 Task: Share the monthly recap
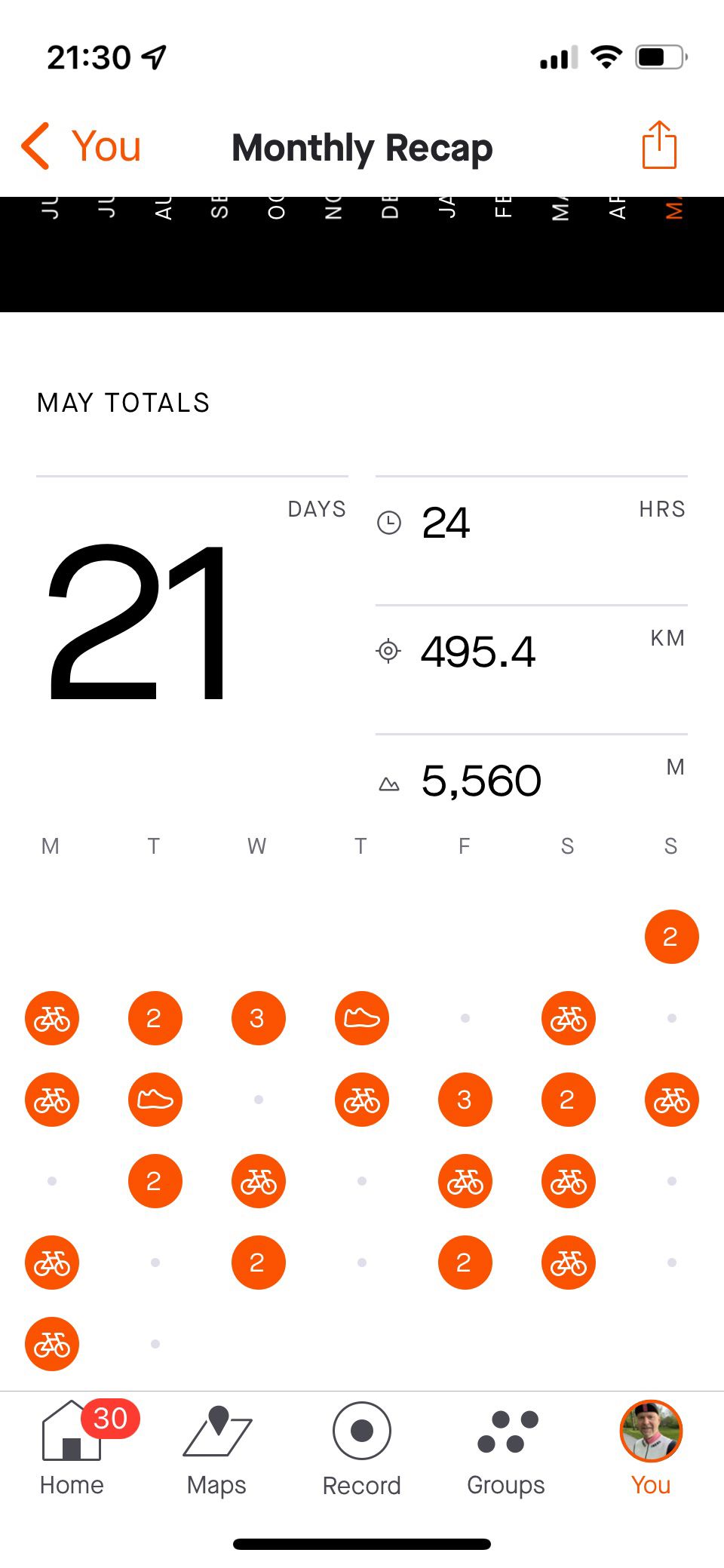pos(659,146)
